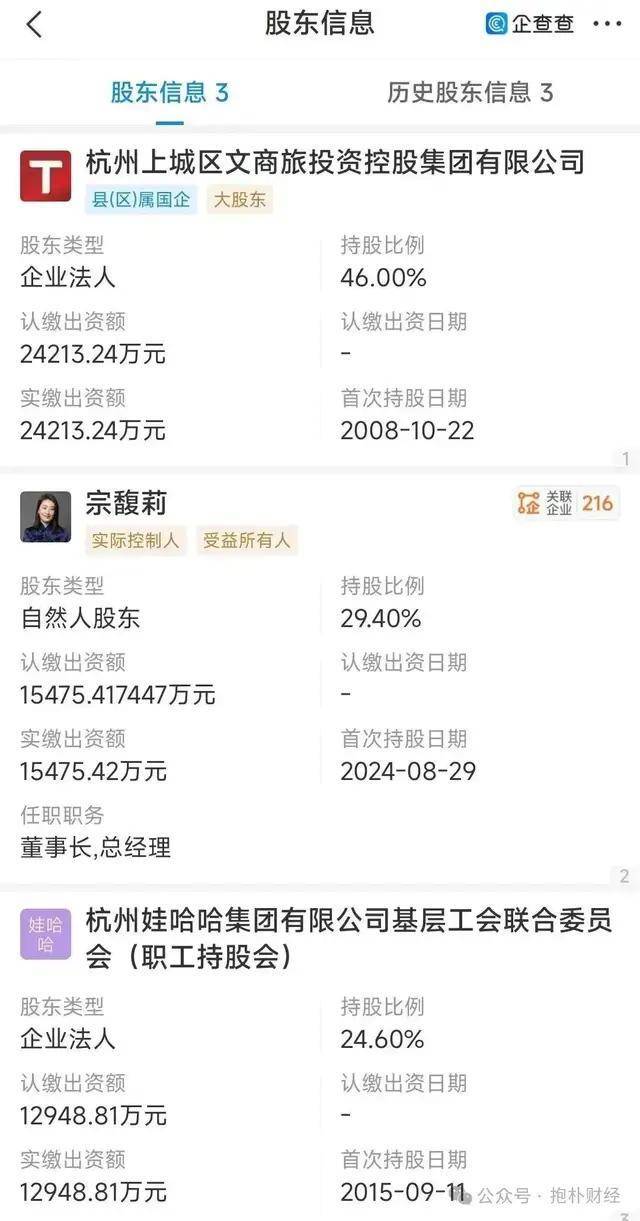Open 宗馥莉's shareholder profile
This screenshot has height=1221, width=640.
coord(125,503)
